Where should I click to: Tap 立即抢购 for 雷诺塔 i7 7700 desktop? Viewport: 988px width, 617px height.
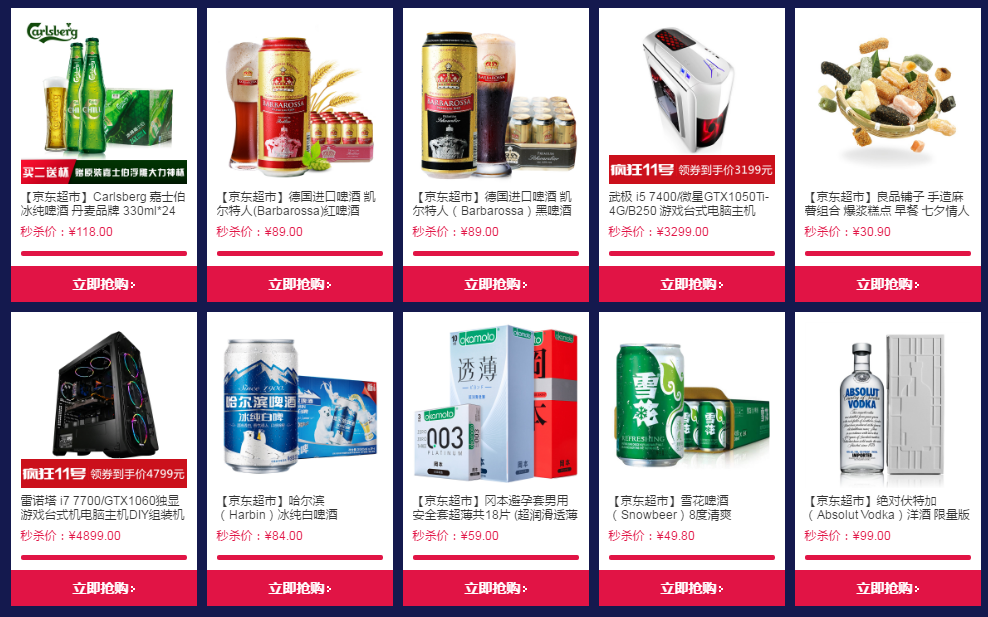[x=103, y=588]
